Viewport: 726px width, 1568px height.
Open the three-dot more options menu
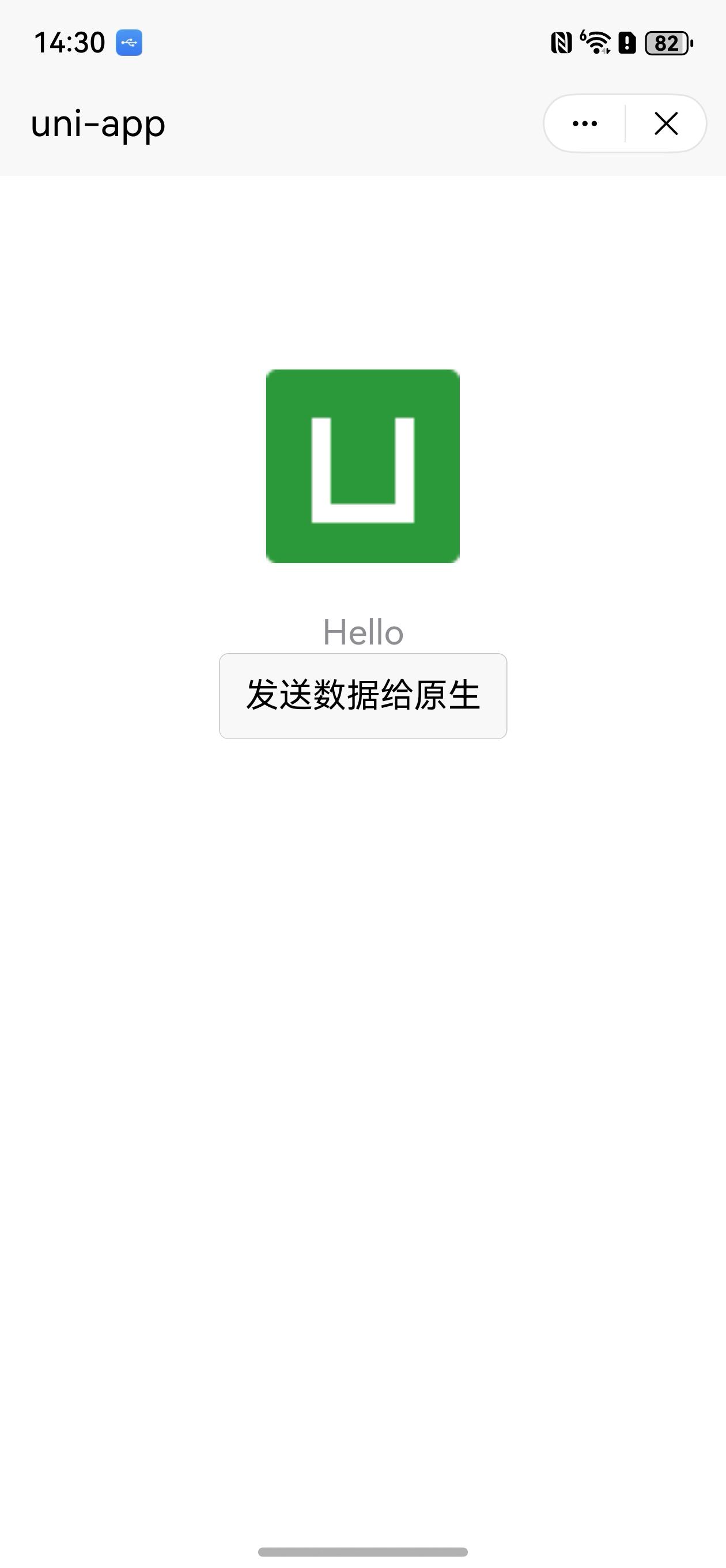[584, 123]
